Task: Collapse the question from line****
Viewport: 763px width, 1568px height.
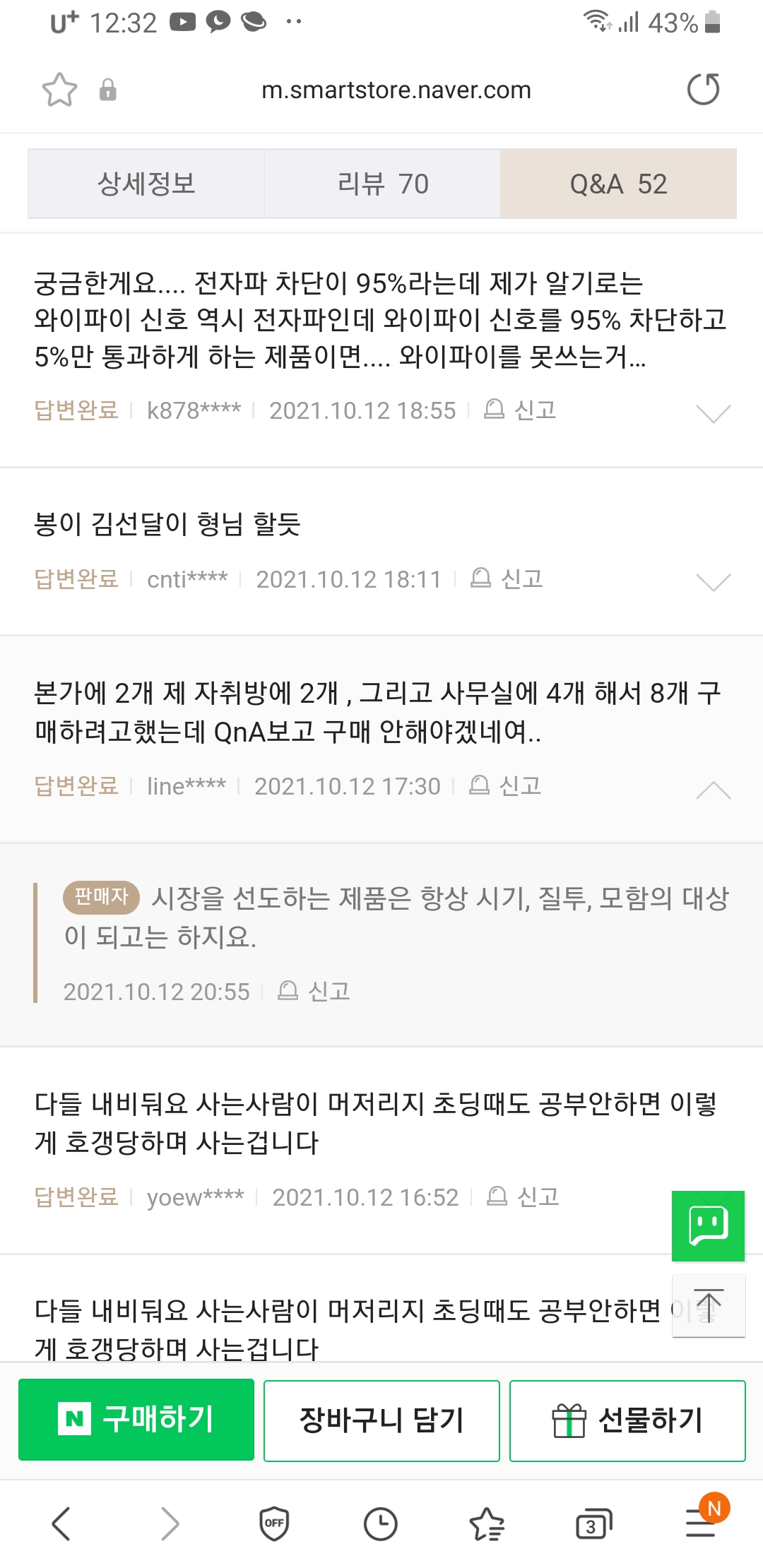Action: point(713,790)
